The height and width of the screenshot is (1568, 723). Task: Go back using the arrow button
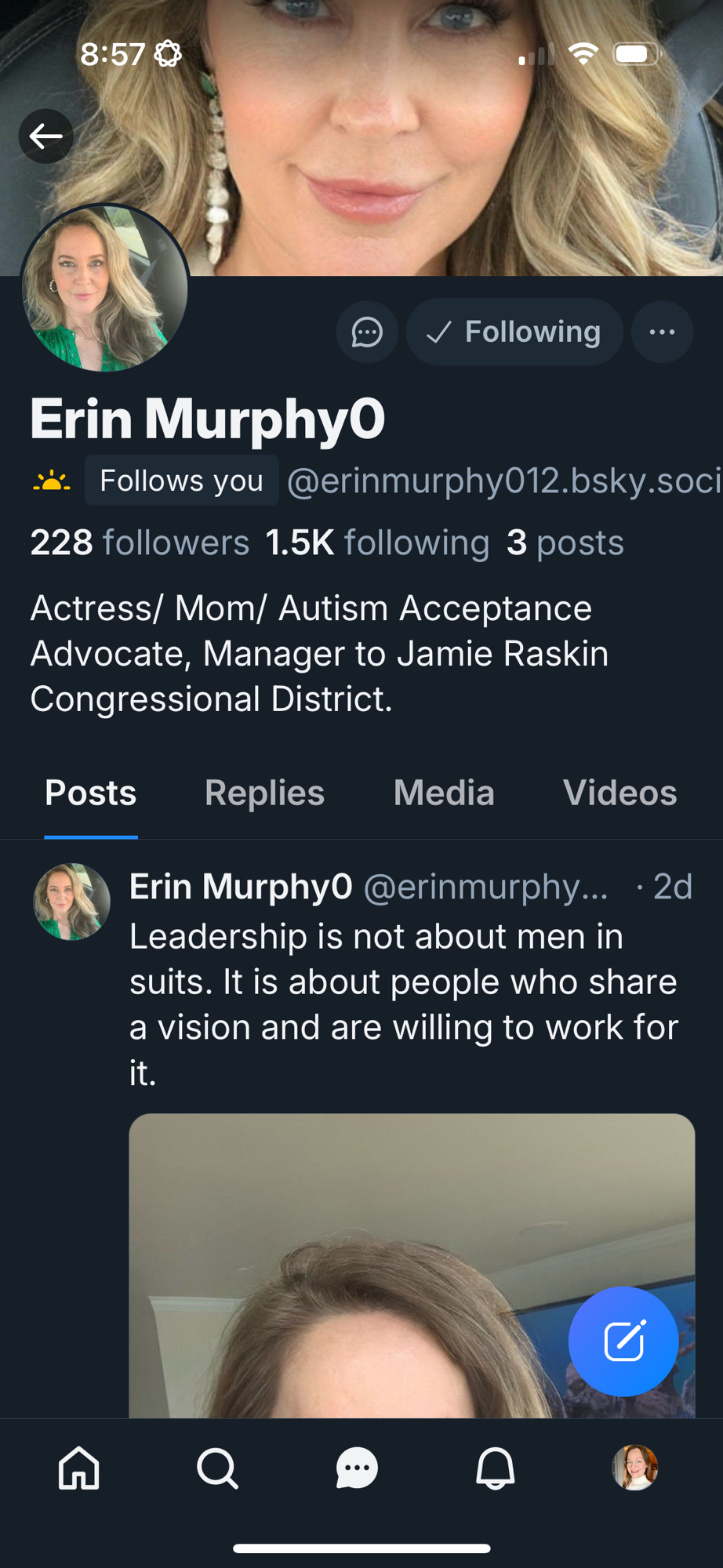tap(46, 136)
